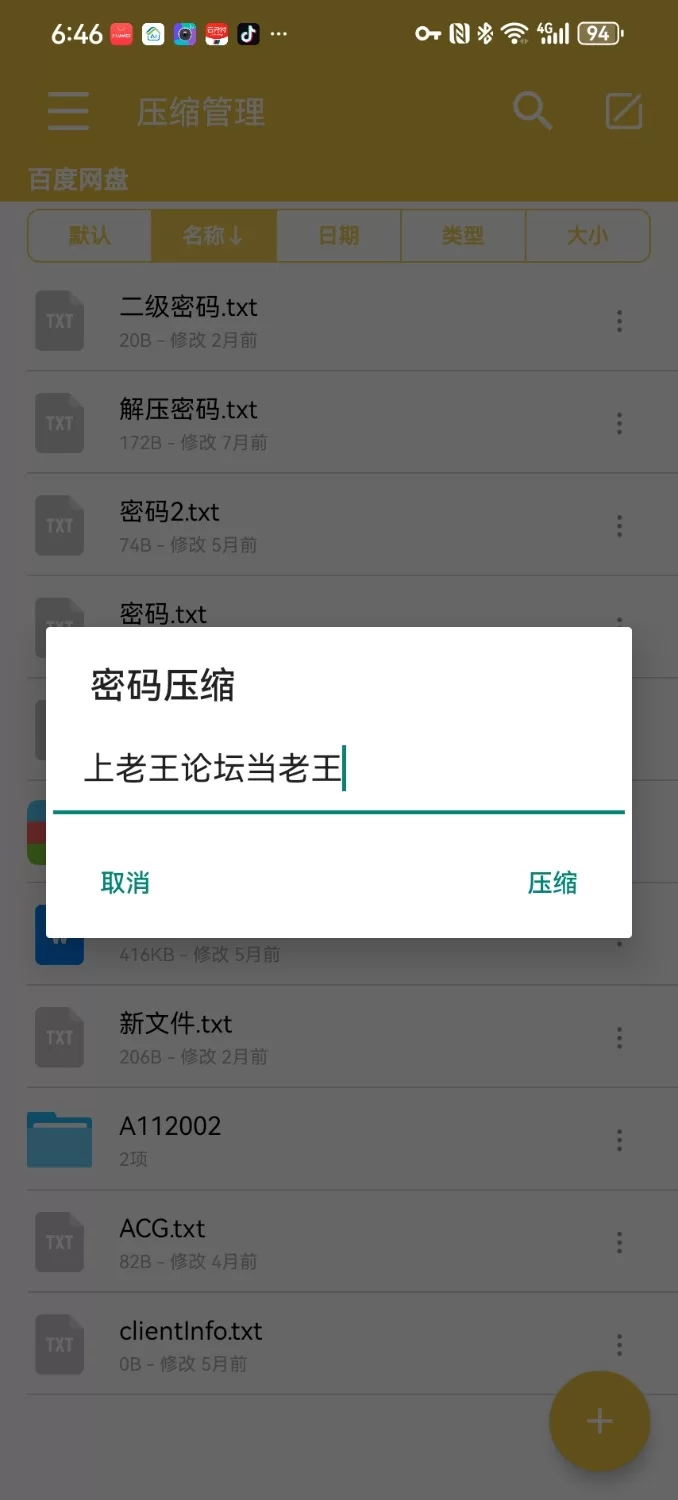Focus the 密码压缩 password text field
This screenshot has width=678, height=1500.
point(338,771)
